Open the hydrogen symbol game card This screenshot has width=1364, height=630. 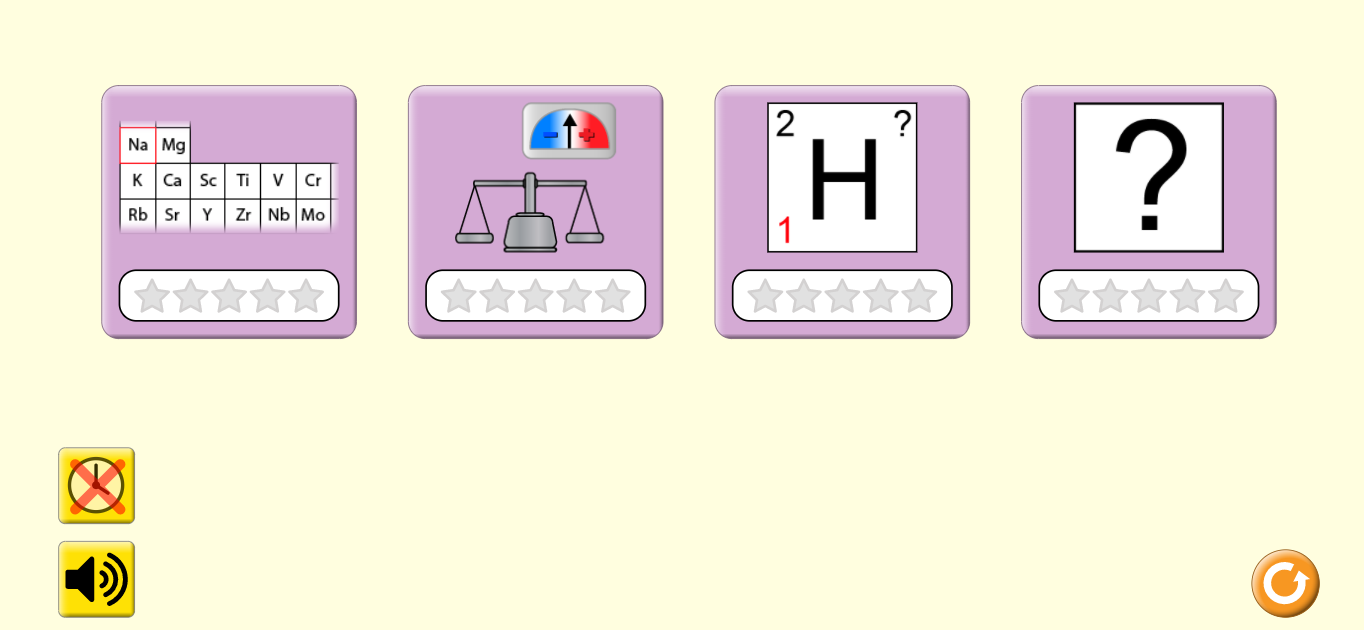[x=842, y=211]
